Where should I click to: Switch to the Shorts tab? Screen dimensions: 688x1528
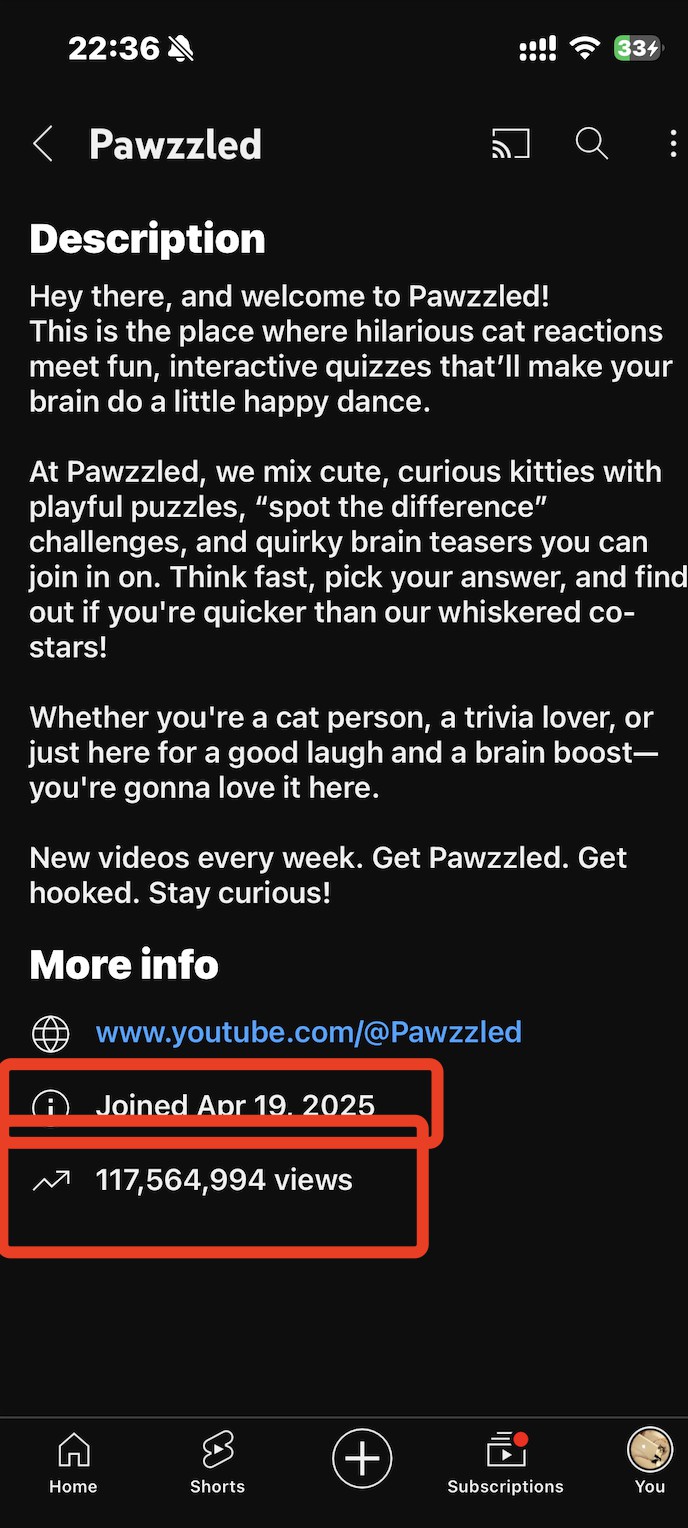click(x=217, y=1462)
